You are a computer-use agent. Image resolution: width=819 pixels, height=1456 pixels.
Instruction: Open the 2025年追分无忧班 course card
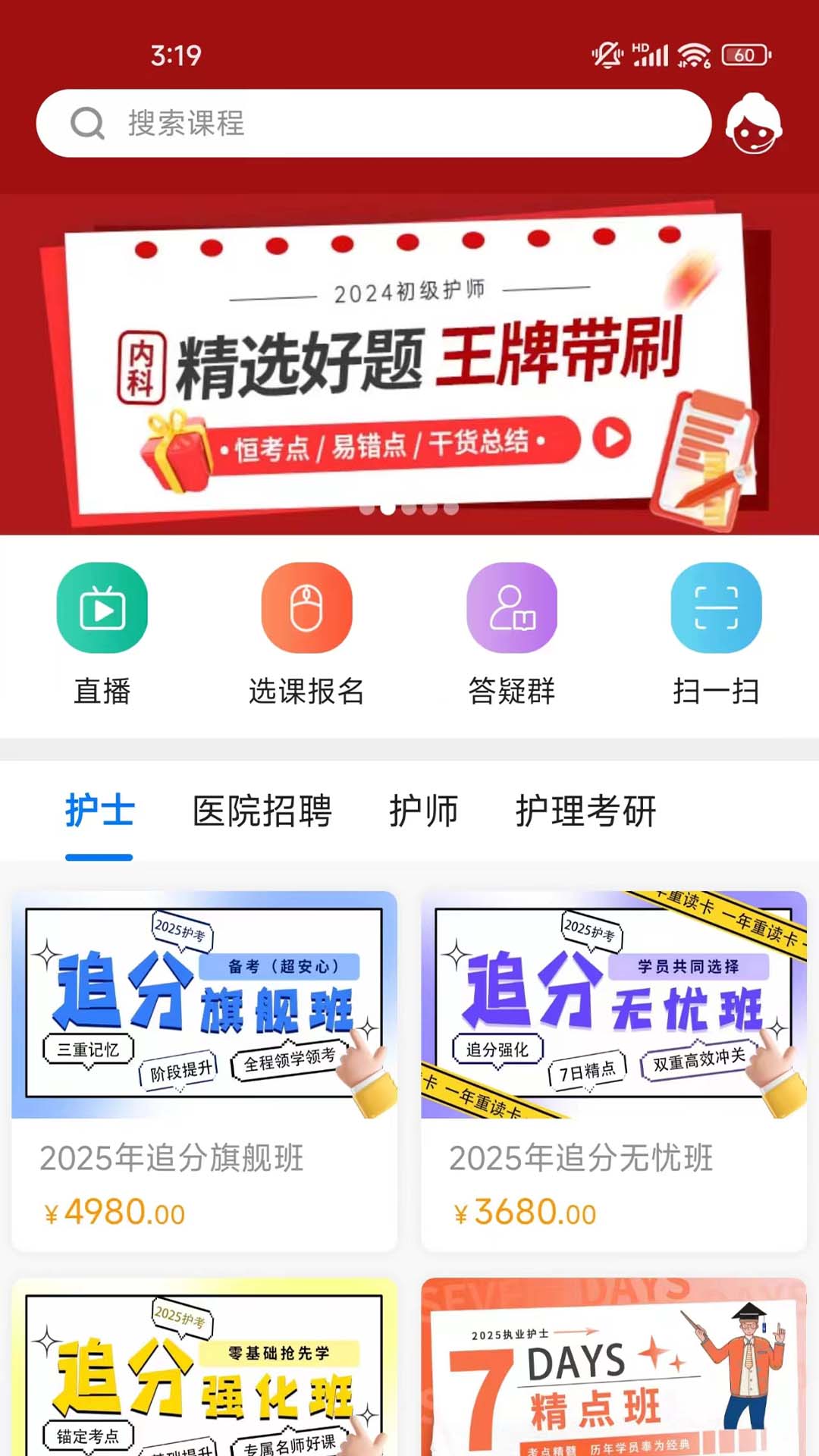(x=613, y=1069)
